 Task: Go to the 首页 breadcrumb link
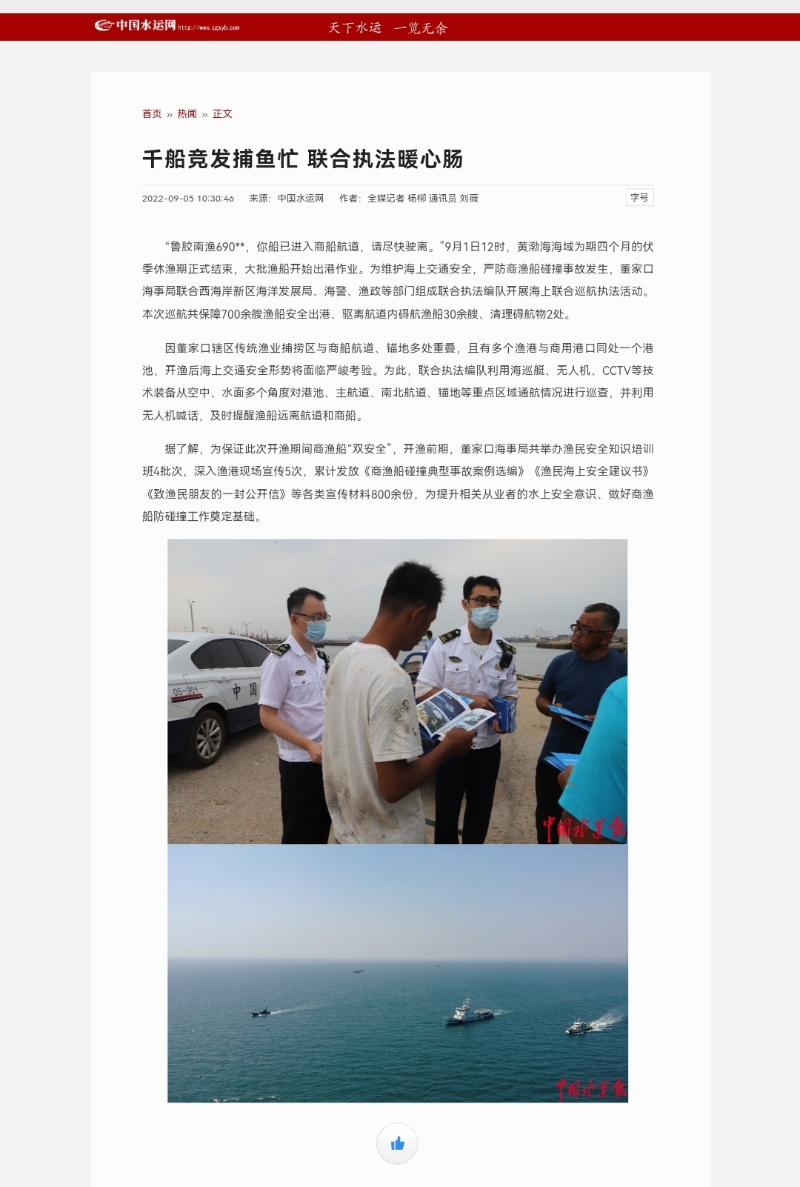151,114
